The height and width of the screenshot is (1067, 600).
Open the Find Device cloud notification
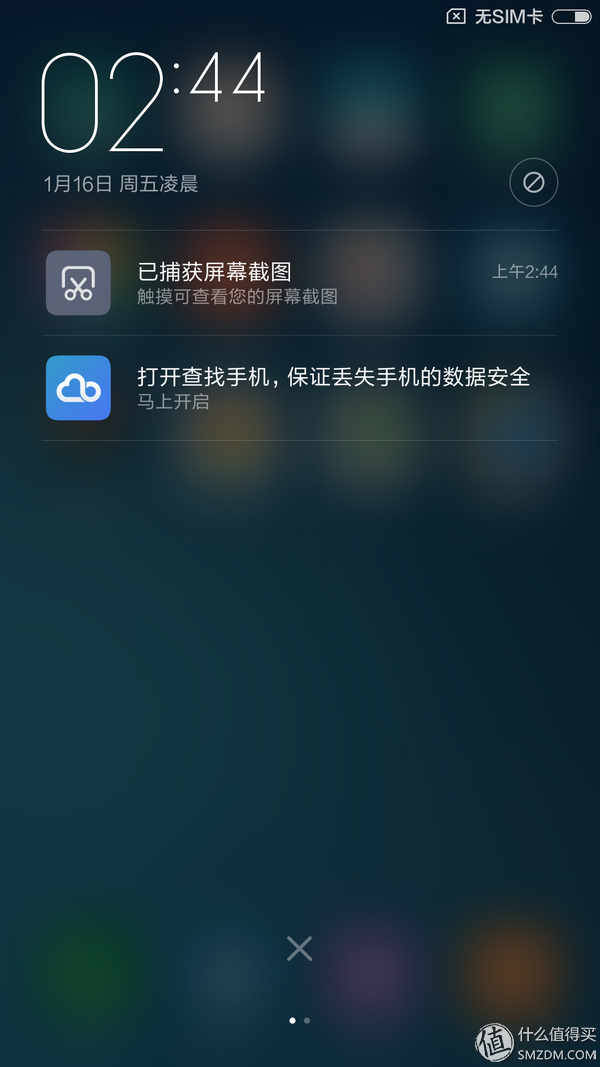click(x=300, y=388)
